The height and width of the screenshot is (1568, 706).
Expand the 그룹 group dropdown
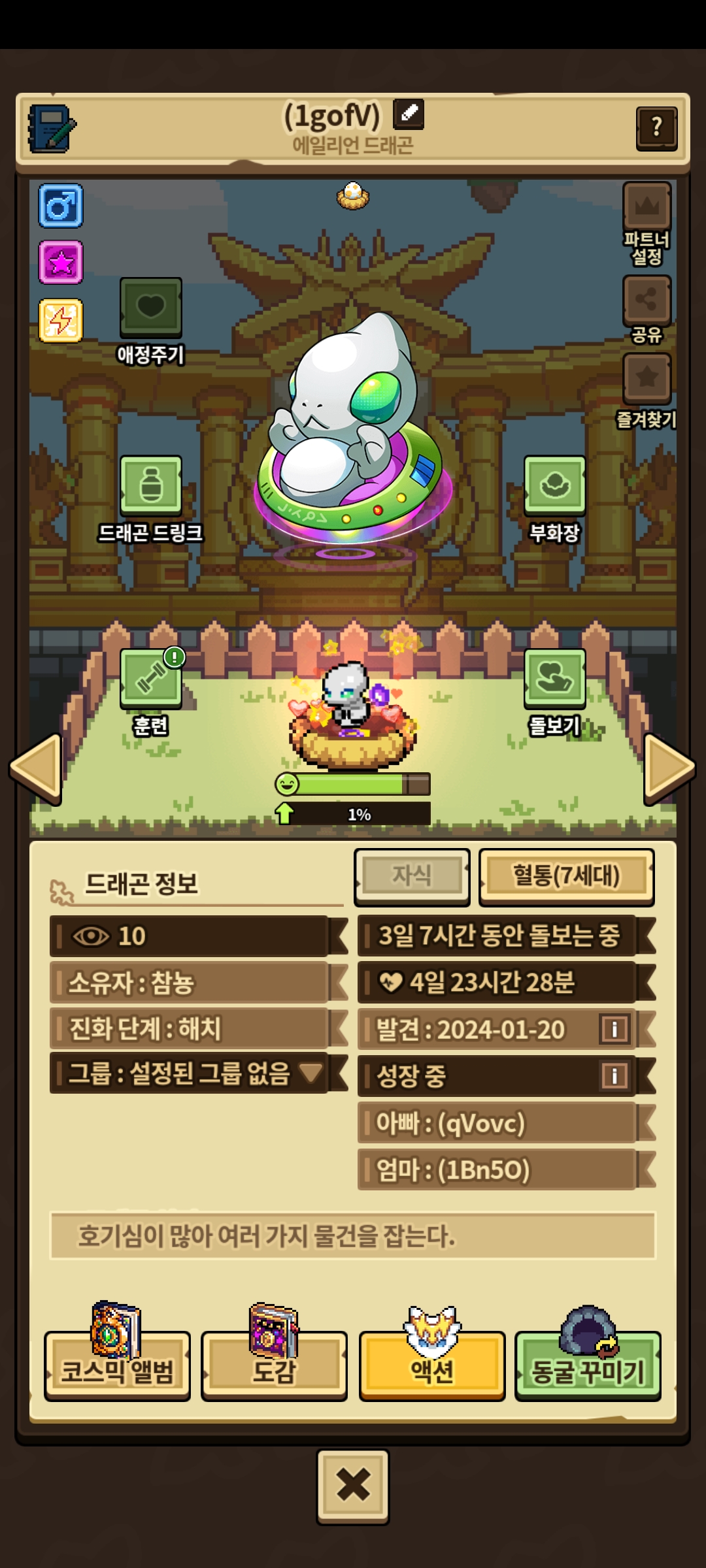(x=310, y=1072)
